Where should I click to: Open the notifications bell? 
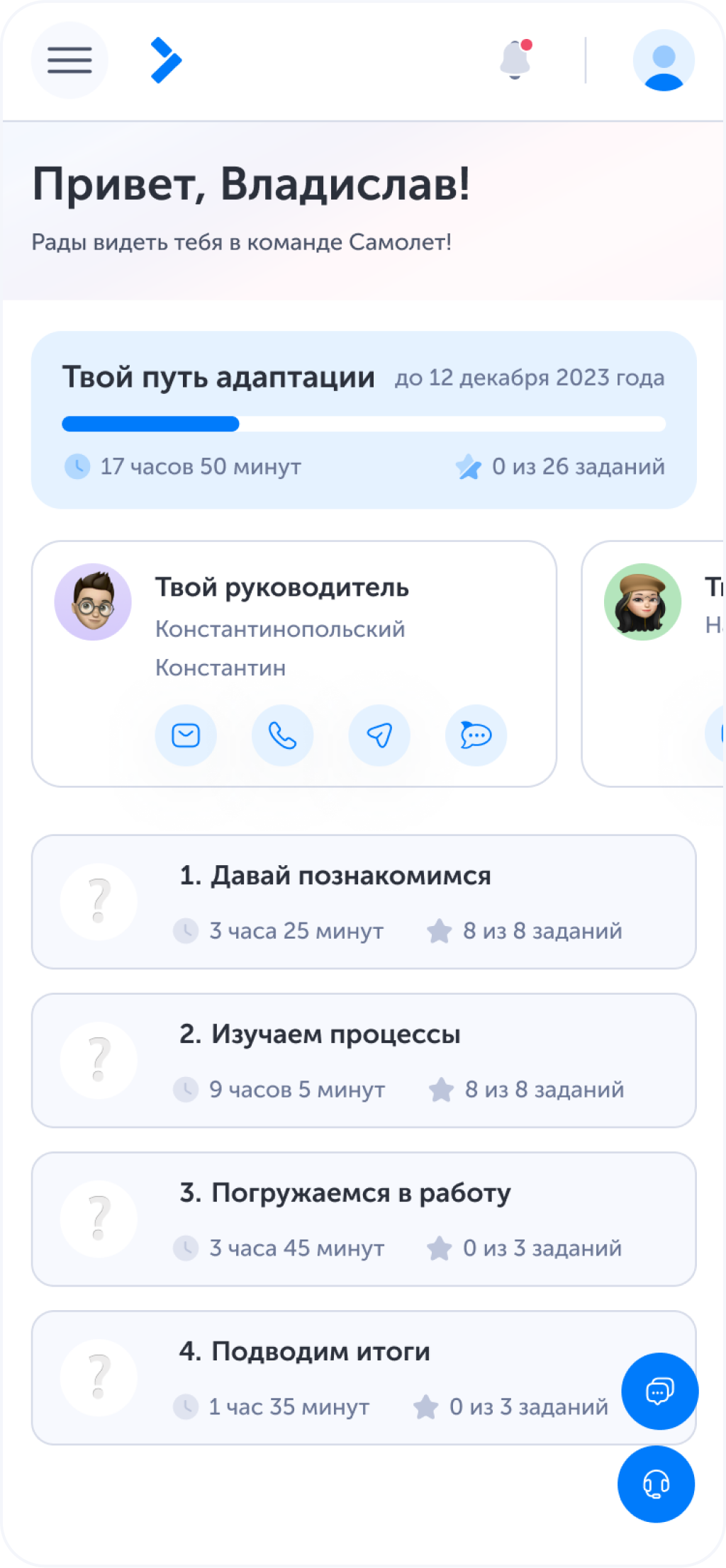515,60
